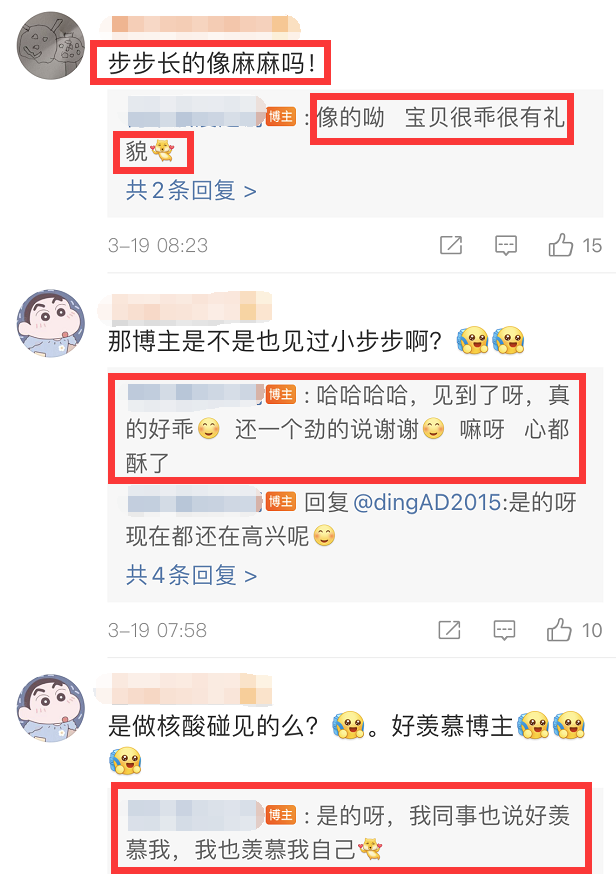Share the comment posted 3-19 07:58
The height and width of the screenshot is (874, 616).
[x=450, y=630]
